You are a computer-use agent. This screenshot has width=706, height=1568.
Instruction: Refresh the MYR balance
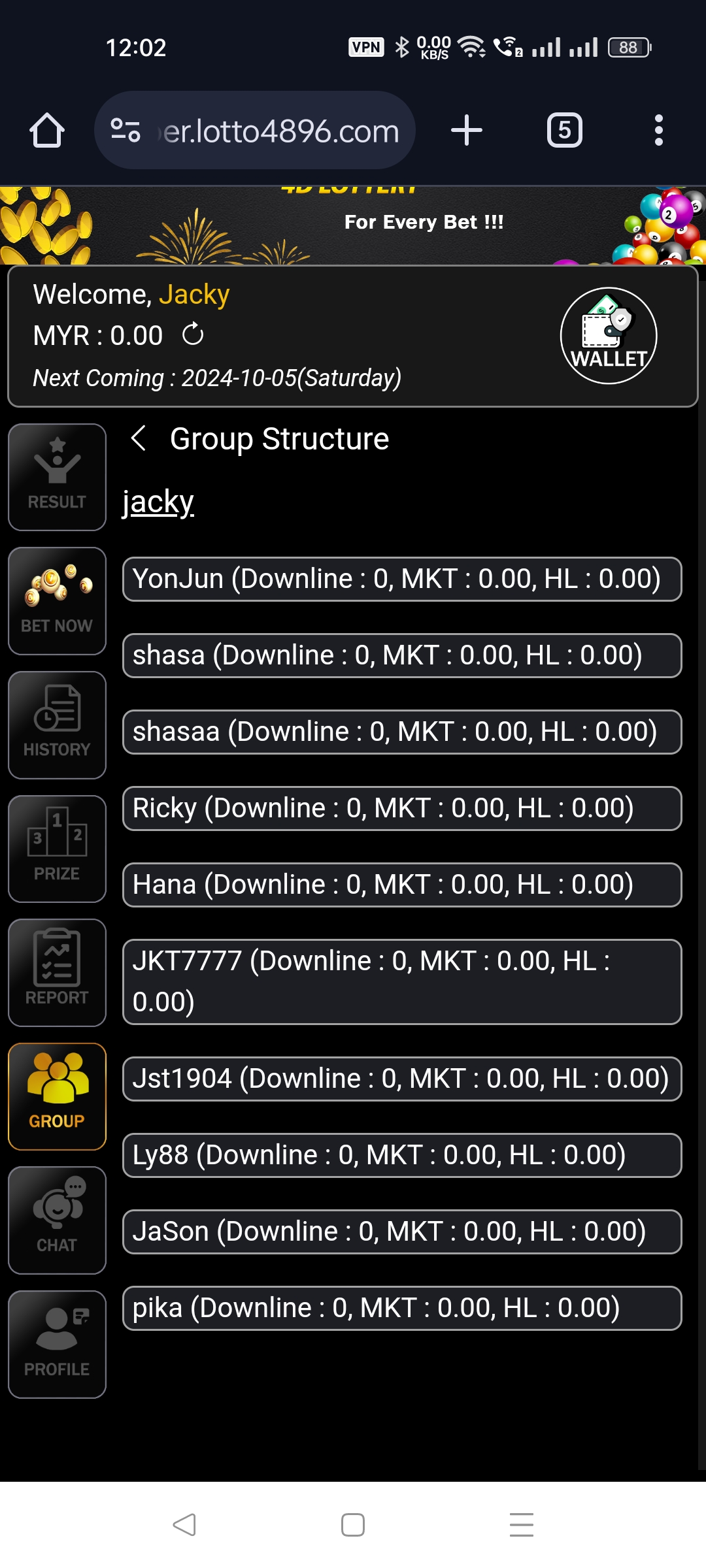(193, 335)
